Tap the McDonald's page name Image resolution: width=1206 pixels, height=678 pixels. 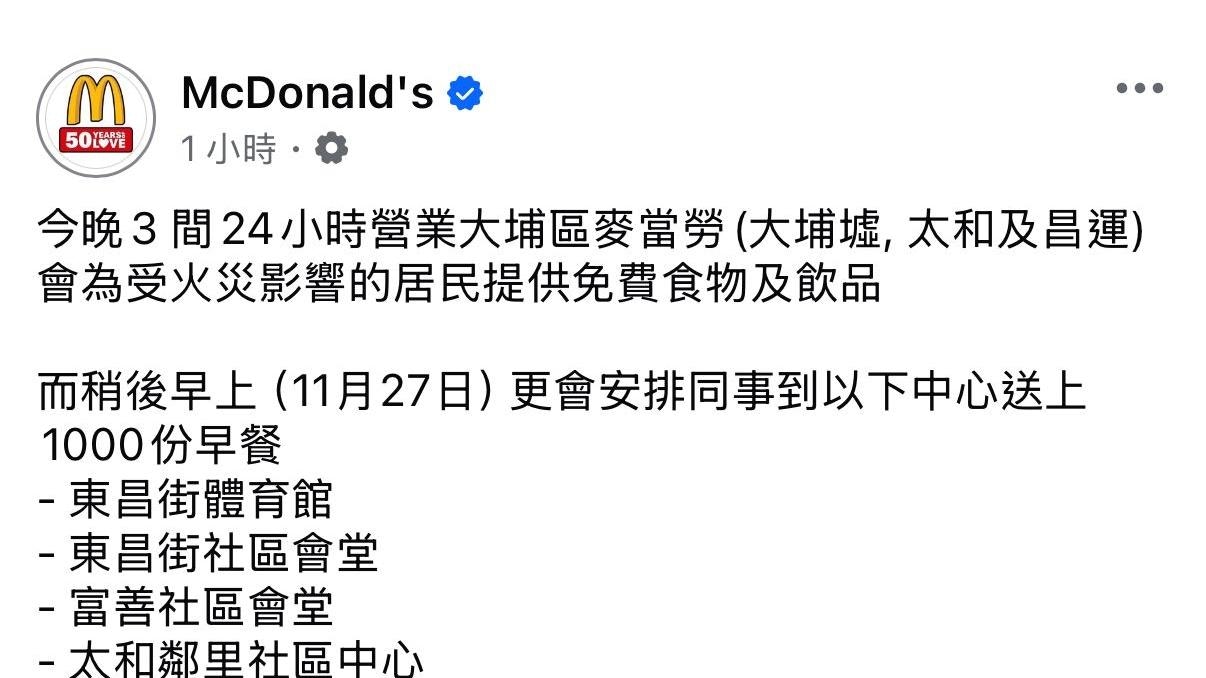pos(307,93)
